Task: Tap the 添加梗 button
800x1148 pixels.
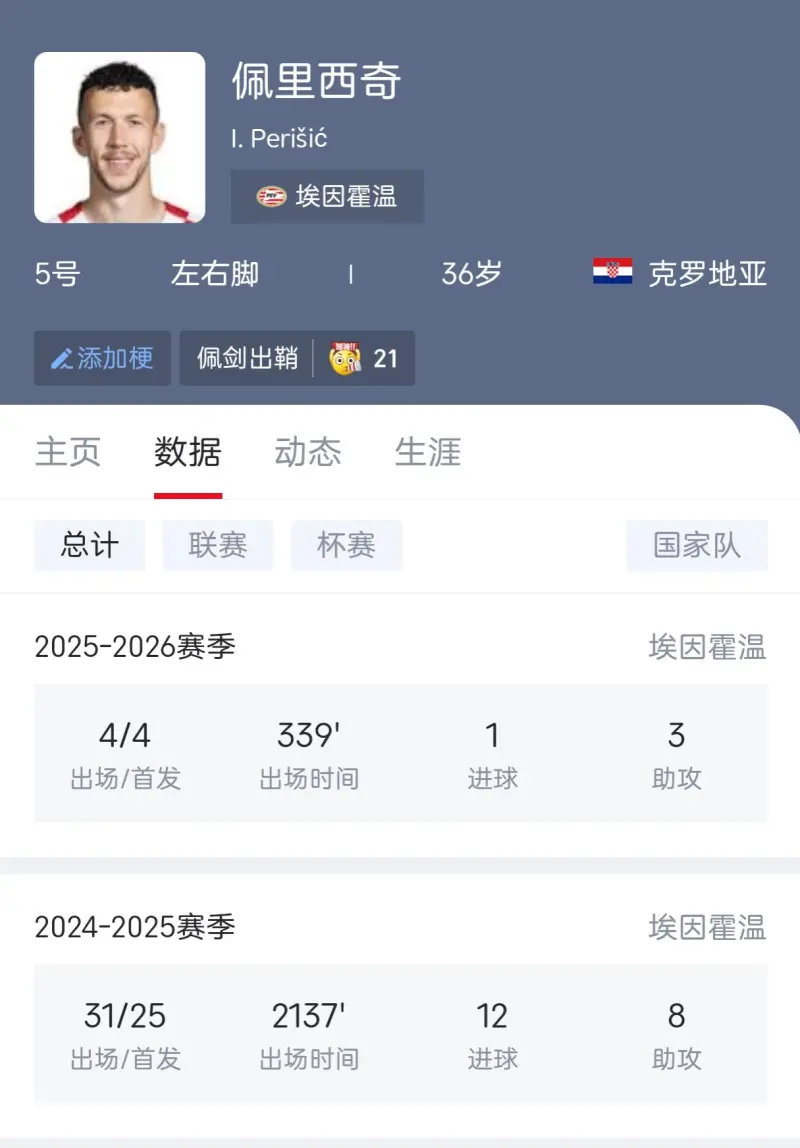Action: tap(102, 358)
